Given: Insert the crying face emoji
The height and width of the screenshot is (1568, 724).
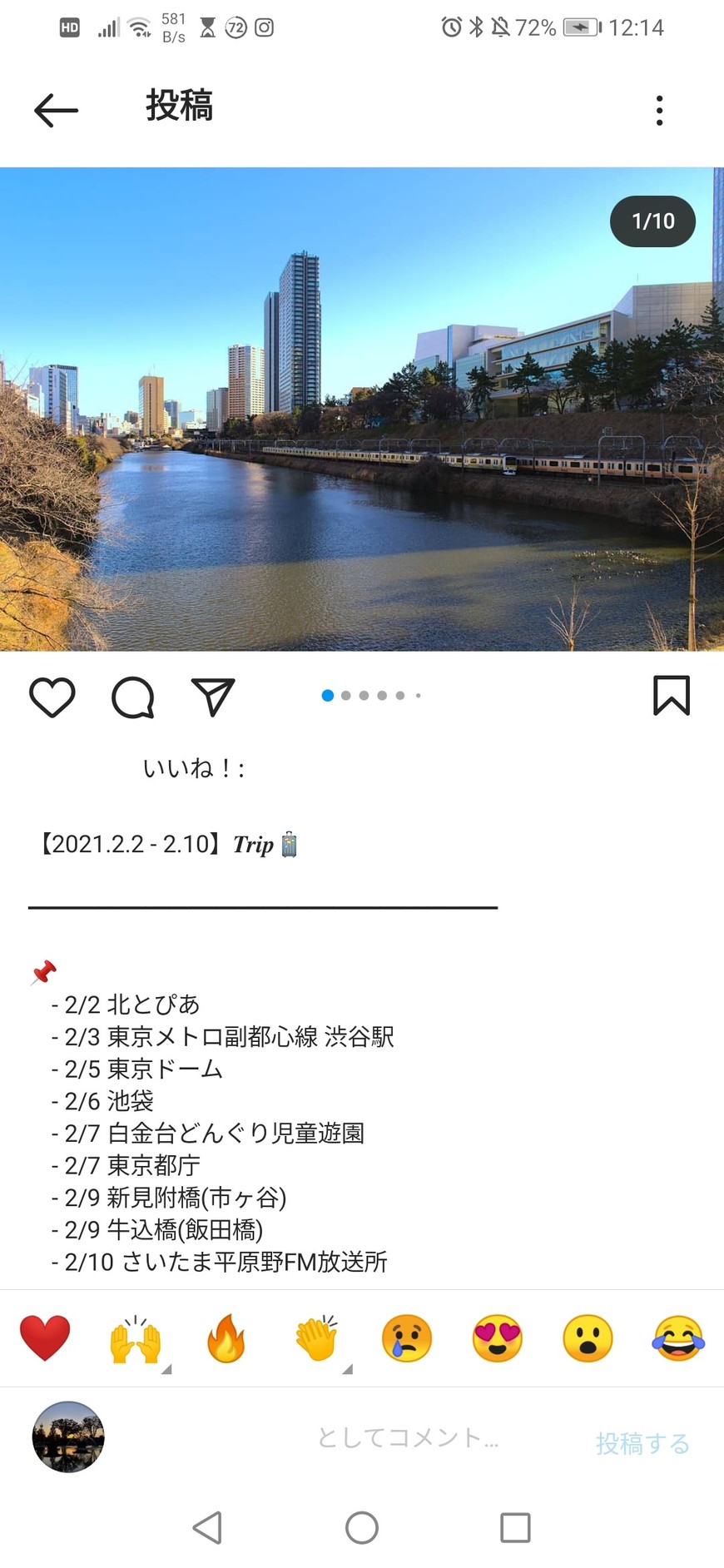Looking at the screenshot, I should [x=407, y=1338].
